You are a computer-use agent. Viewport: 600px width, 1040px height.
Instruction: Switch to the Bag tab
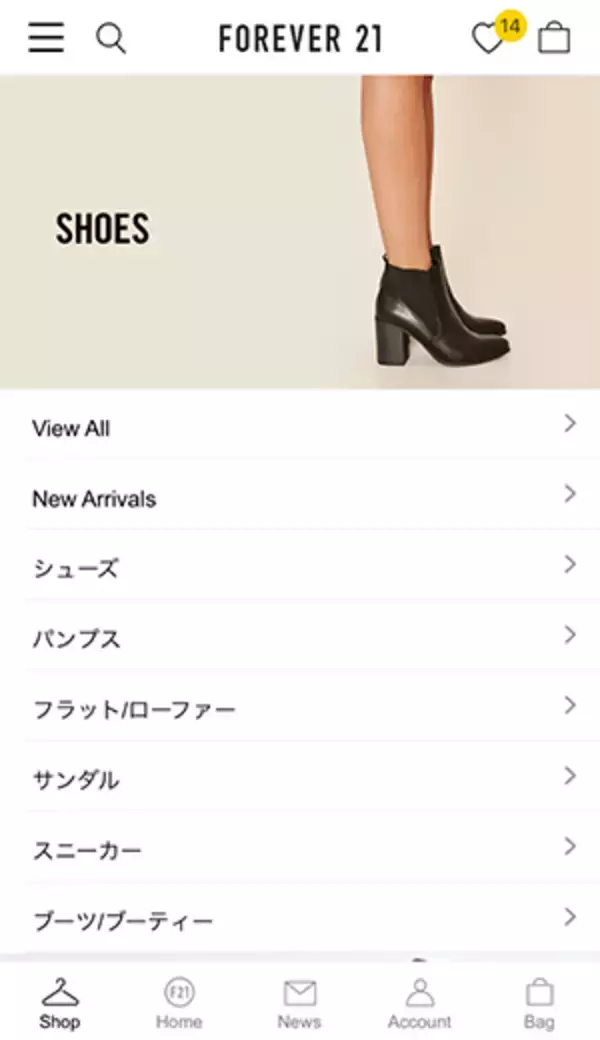click(539, 1003)
